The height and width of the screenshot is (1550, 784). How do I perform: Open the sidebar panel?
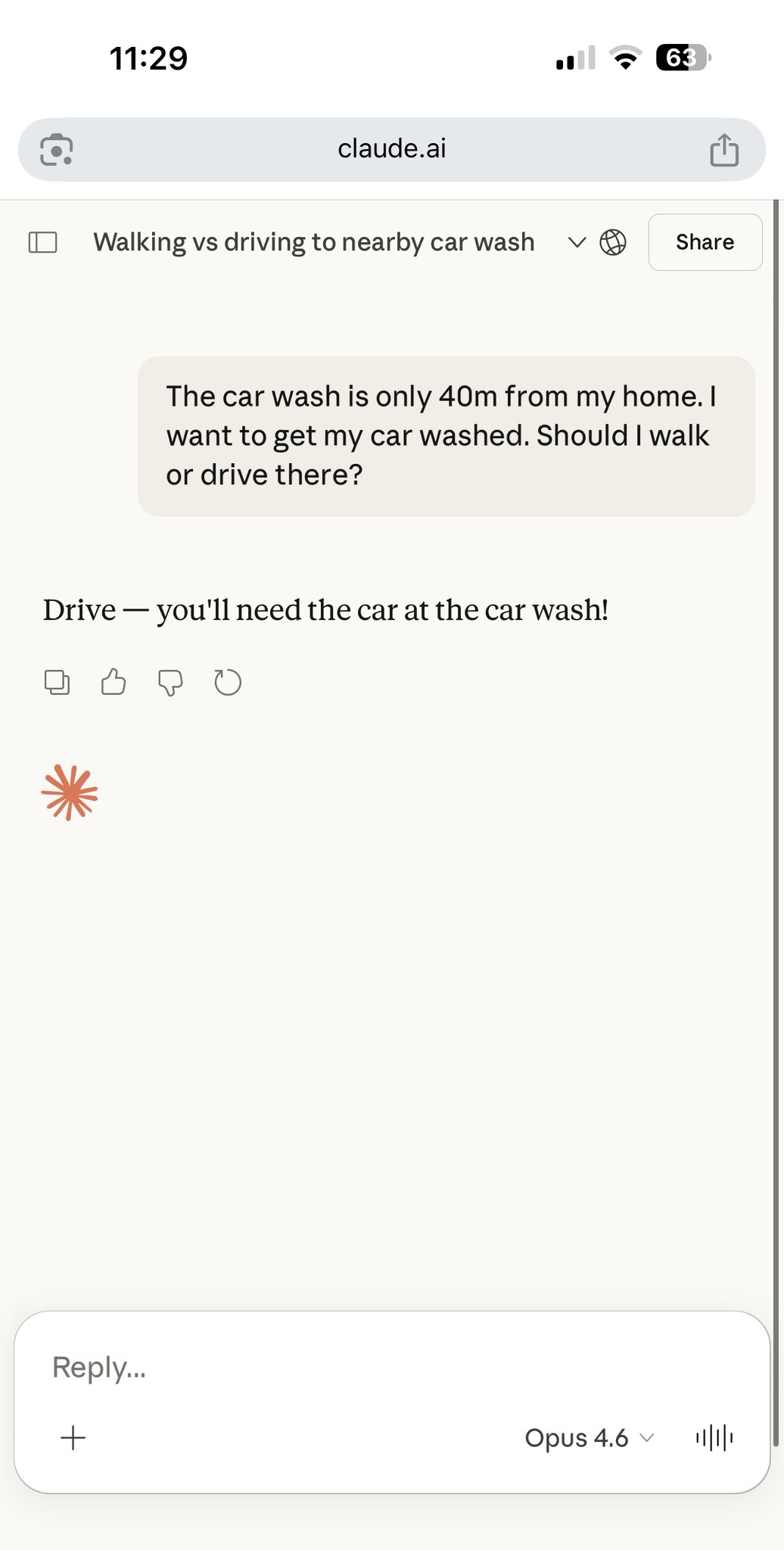tap(43, 242)
